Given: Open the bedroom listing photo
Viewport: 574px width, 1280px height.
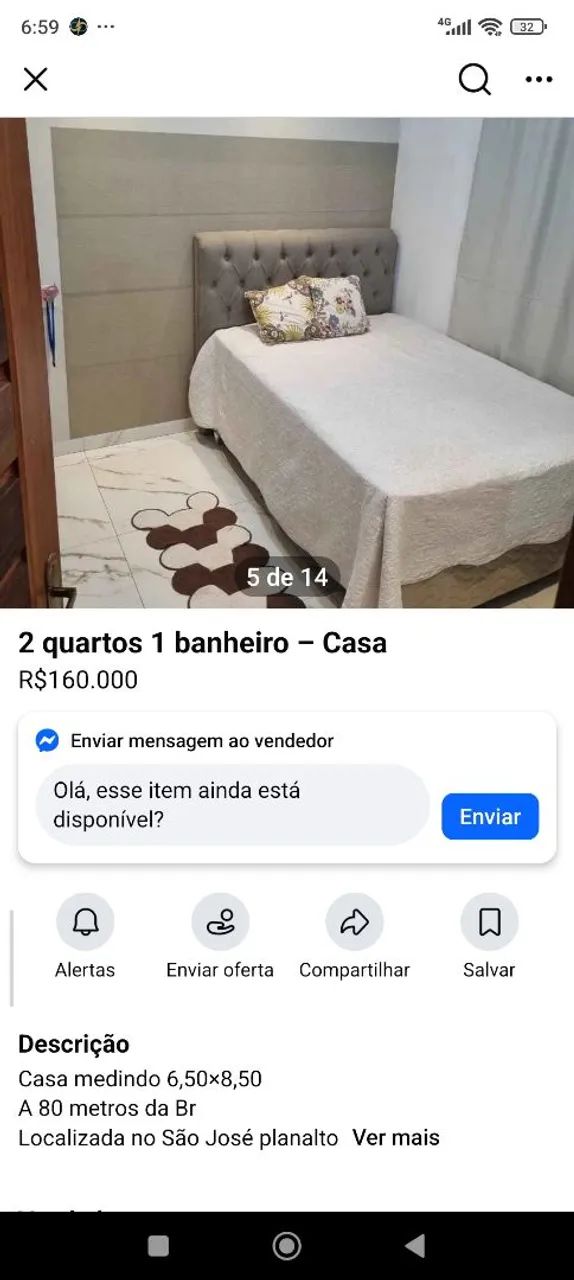Looking at the screenshot, I should tap(287, 363).
